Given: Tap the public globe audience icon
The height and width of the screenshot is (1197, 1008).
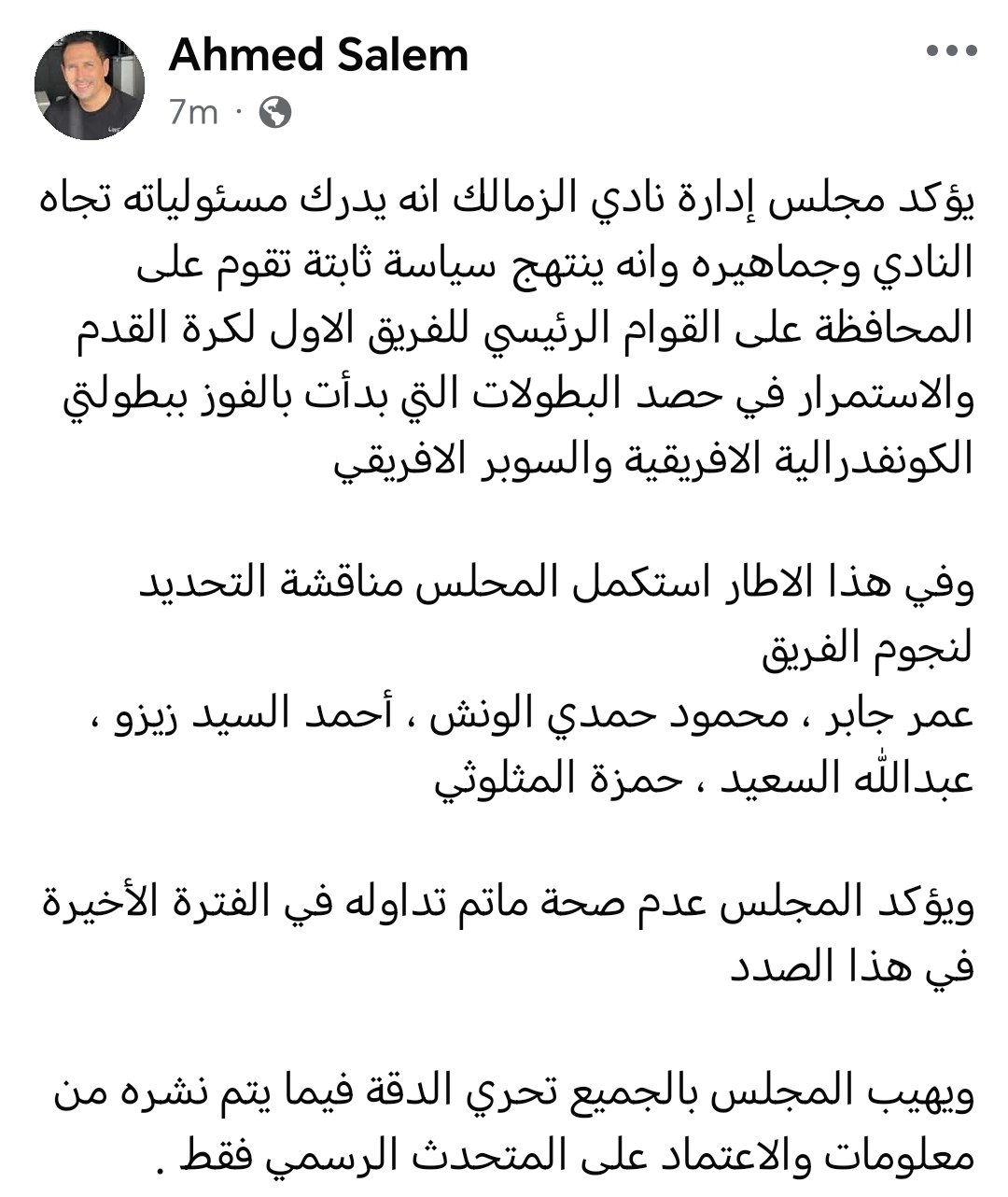Looking at the screenshot, I should 274,113.
